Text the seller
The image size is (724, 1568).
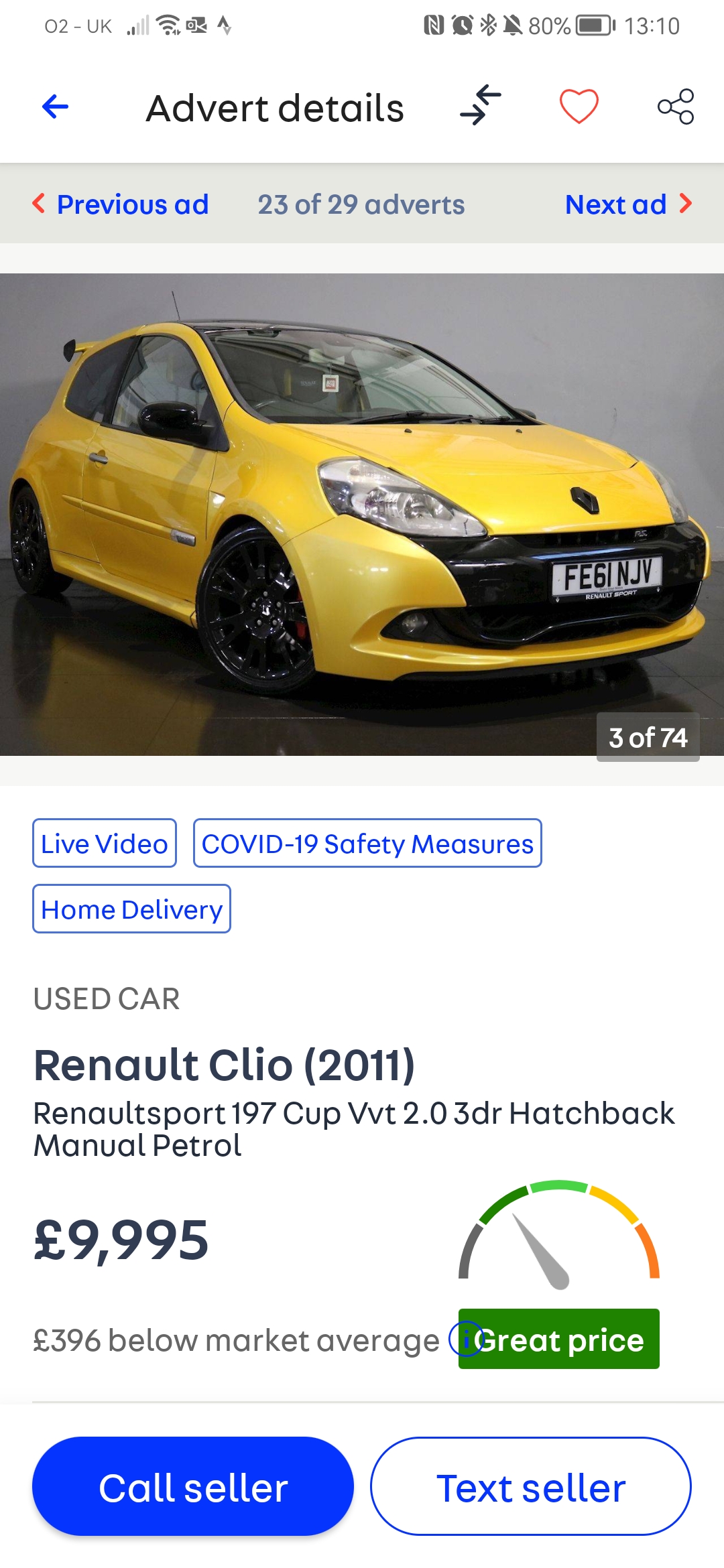[531, 1487]
